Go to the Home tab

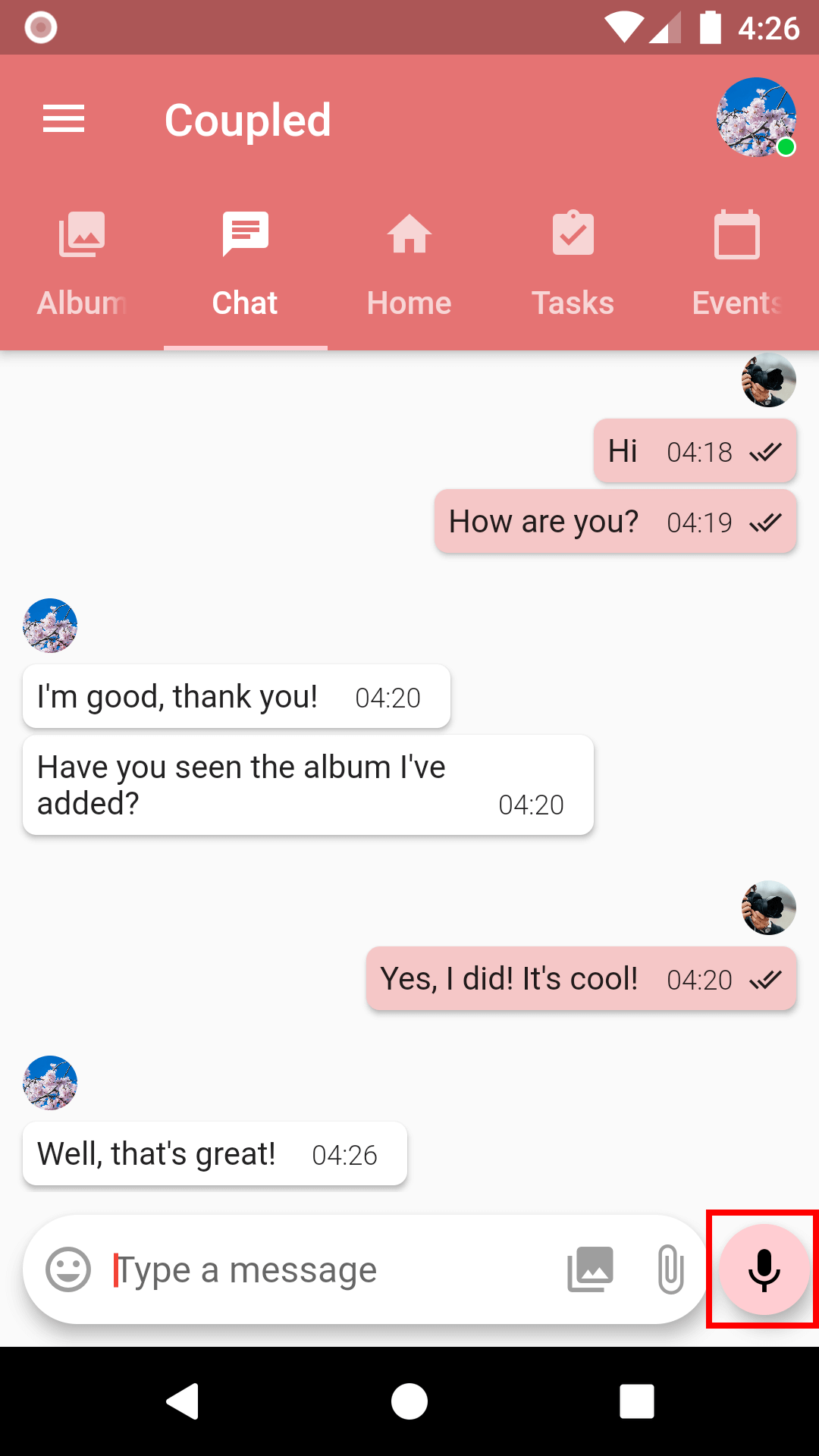click(409, 265)
